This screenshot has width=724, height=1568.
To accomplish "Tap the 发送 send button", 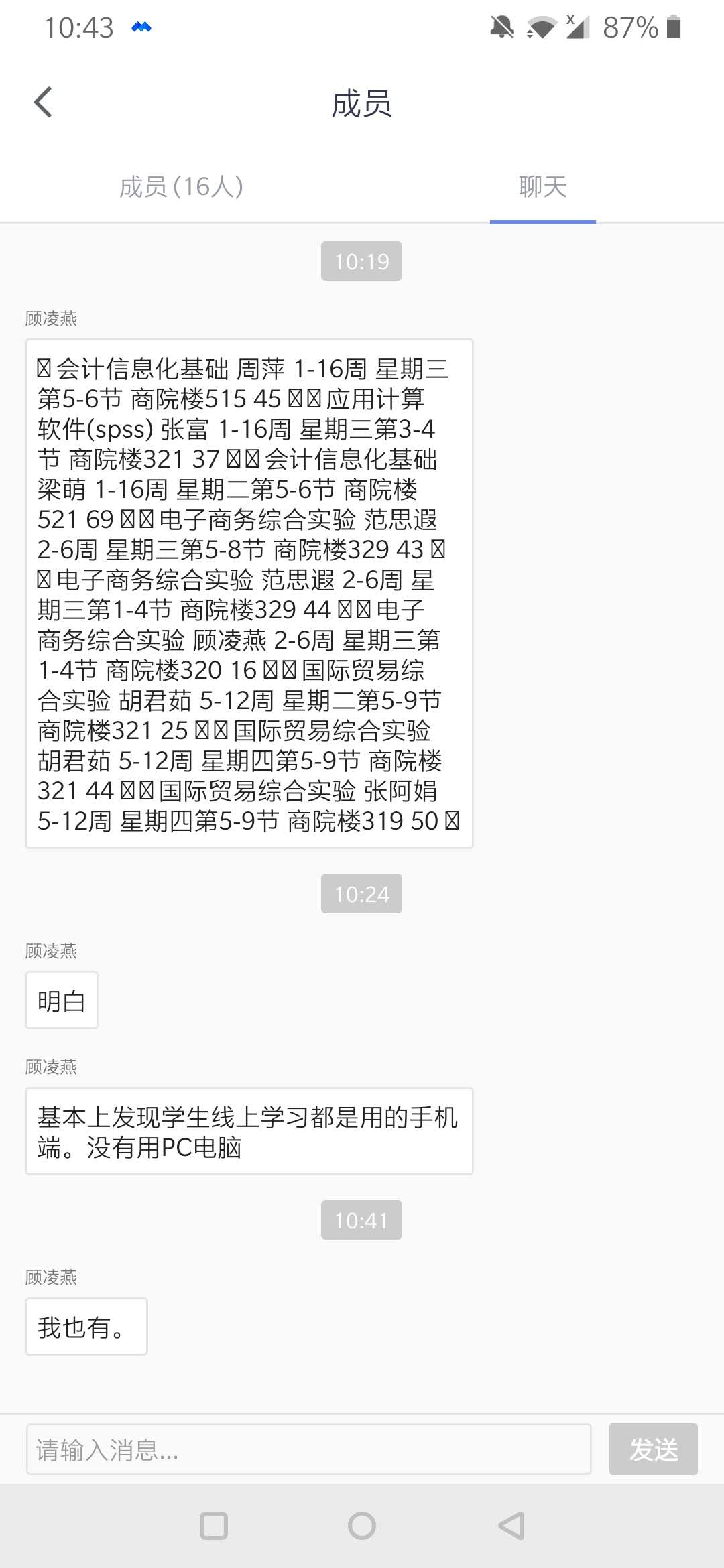I will click(x=653, y=1449).
